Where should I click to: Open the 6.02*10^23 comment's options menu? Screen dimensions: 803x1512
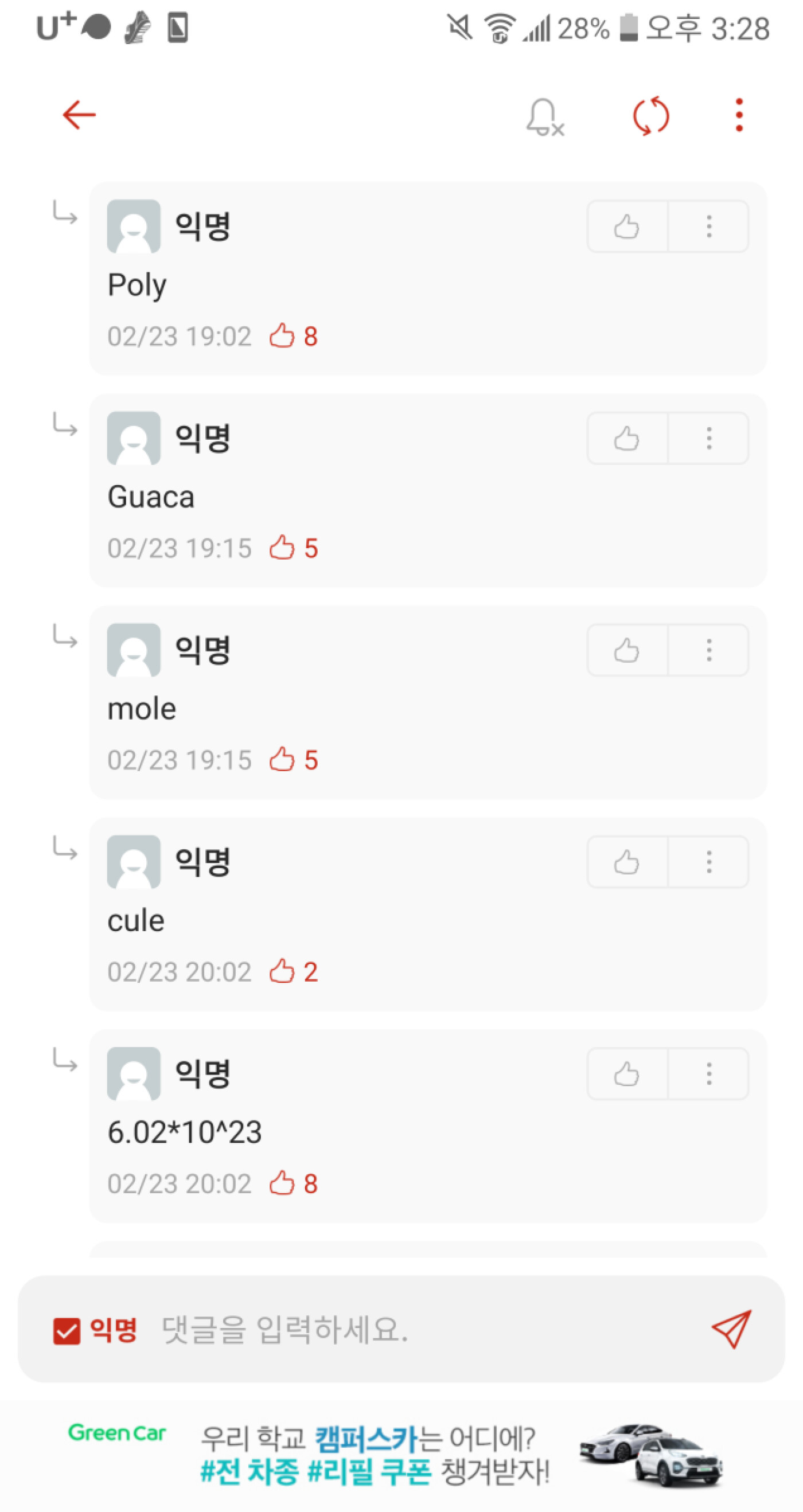pyautogui.click(x=708, y=1072)
